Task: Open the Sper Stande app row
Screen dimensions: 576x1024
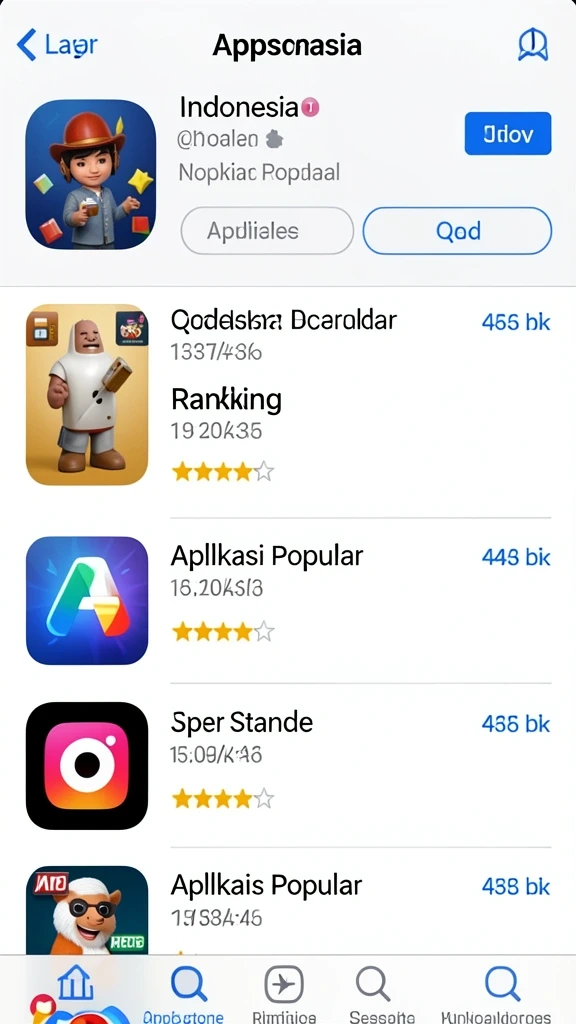Action: pos(288,765)
